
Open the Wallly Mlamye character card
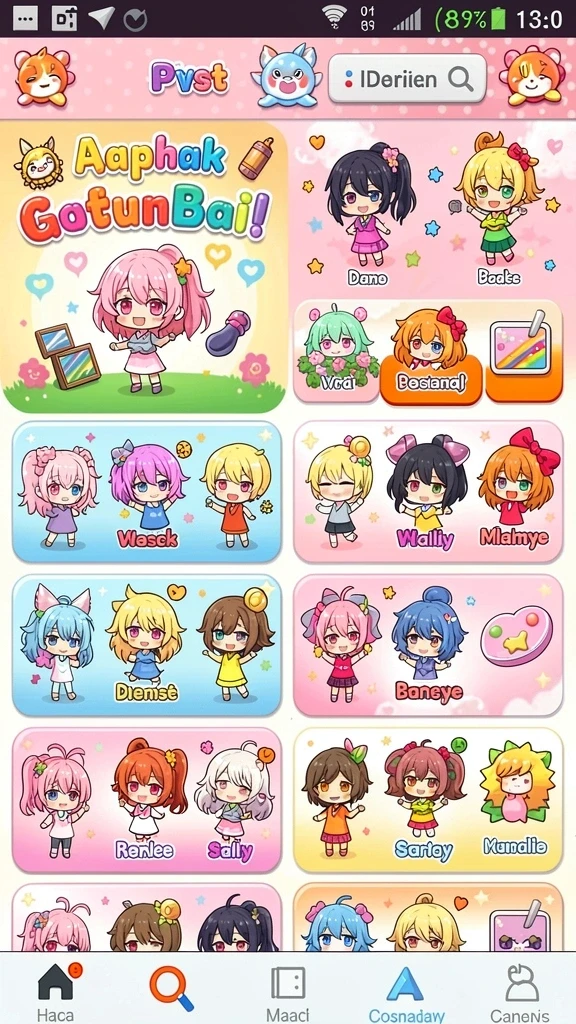pyautogui.click(x=428, y=492)
